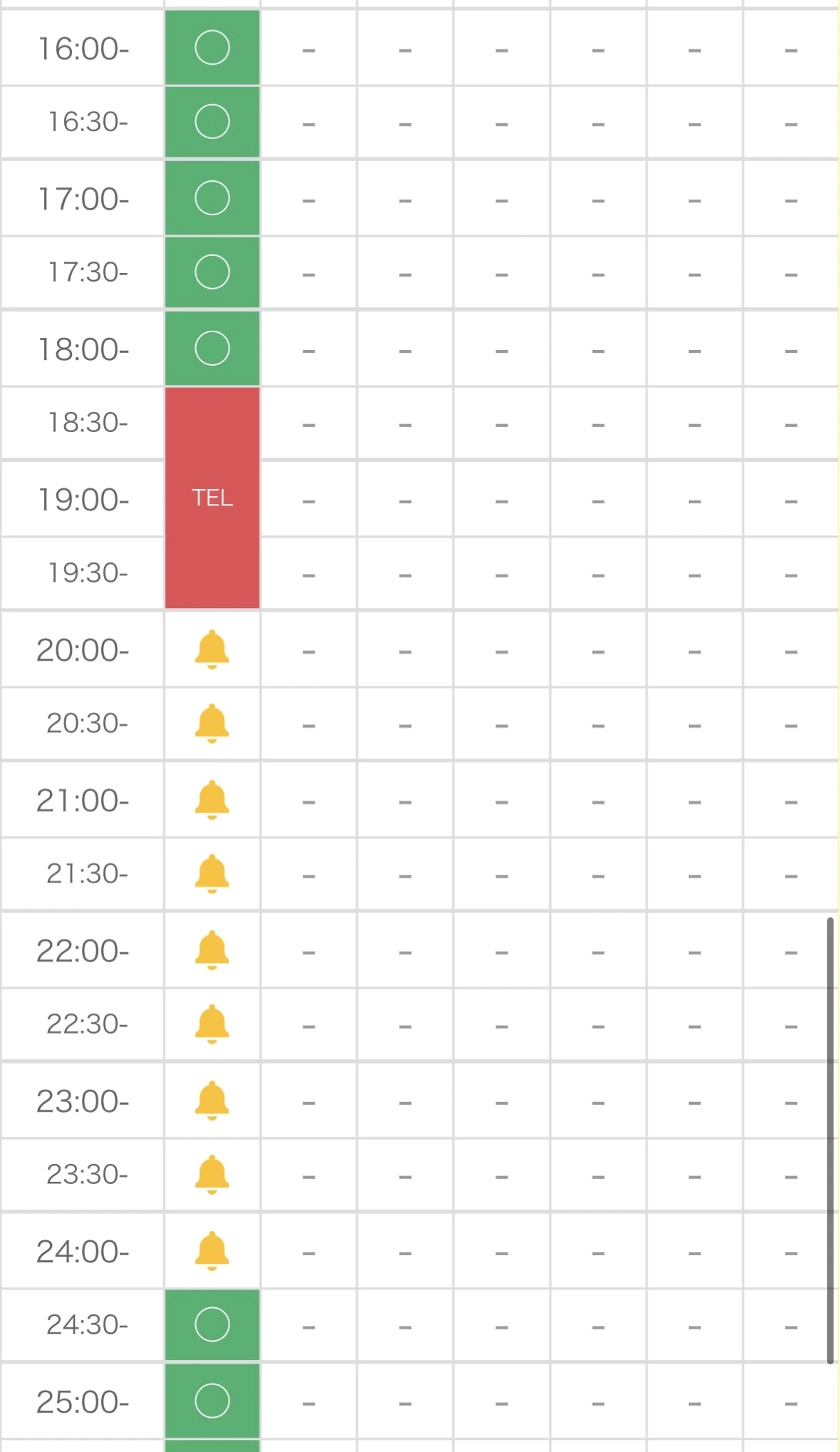Reserve the 17:30 green circle slot
This screenshot has height=1452, width=840.
(x=212, y=272)
